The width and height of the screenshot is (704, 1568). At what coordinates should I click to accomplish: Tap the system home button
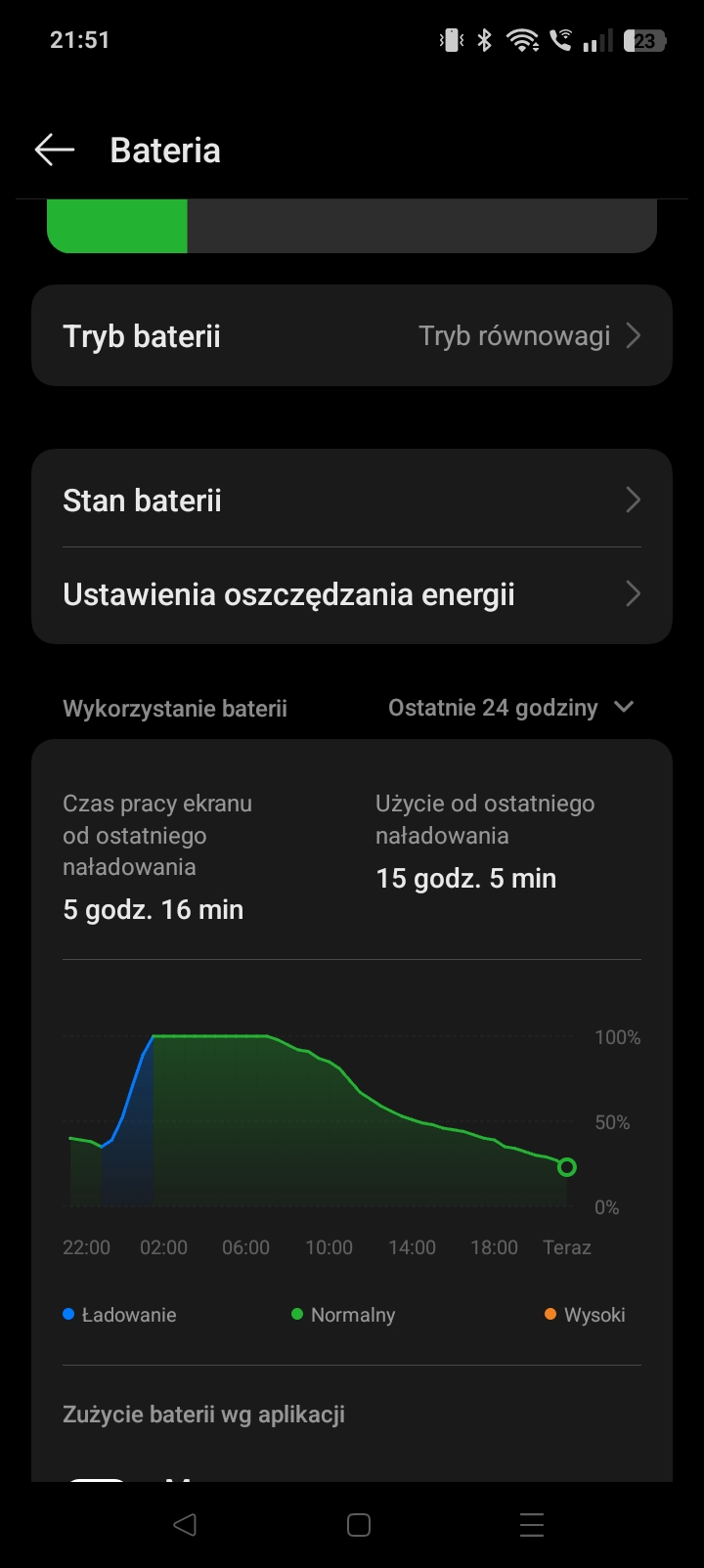[359, 1524]
